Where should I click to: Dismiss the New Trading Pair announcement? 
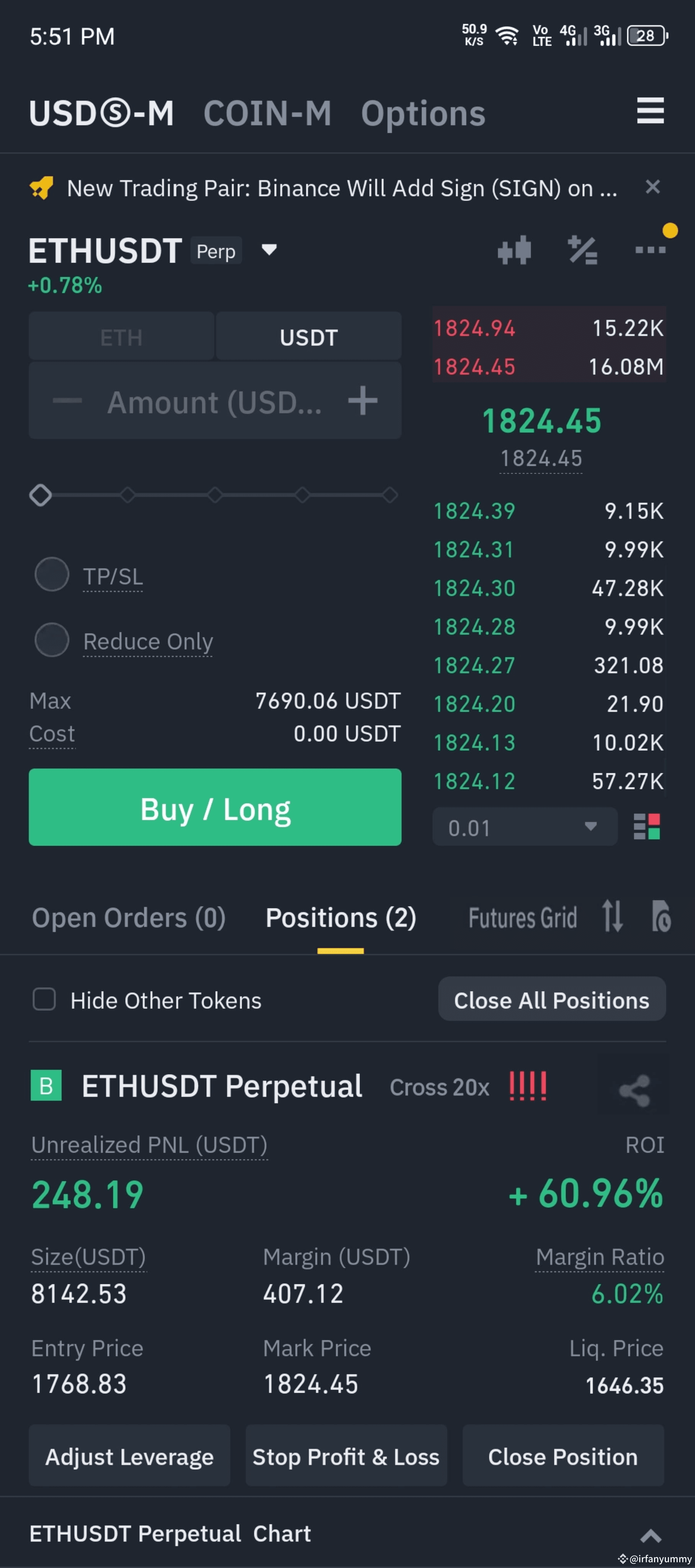click(652, 187)
